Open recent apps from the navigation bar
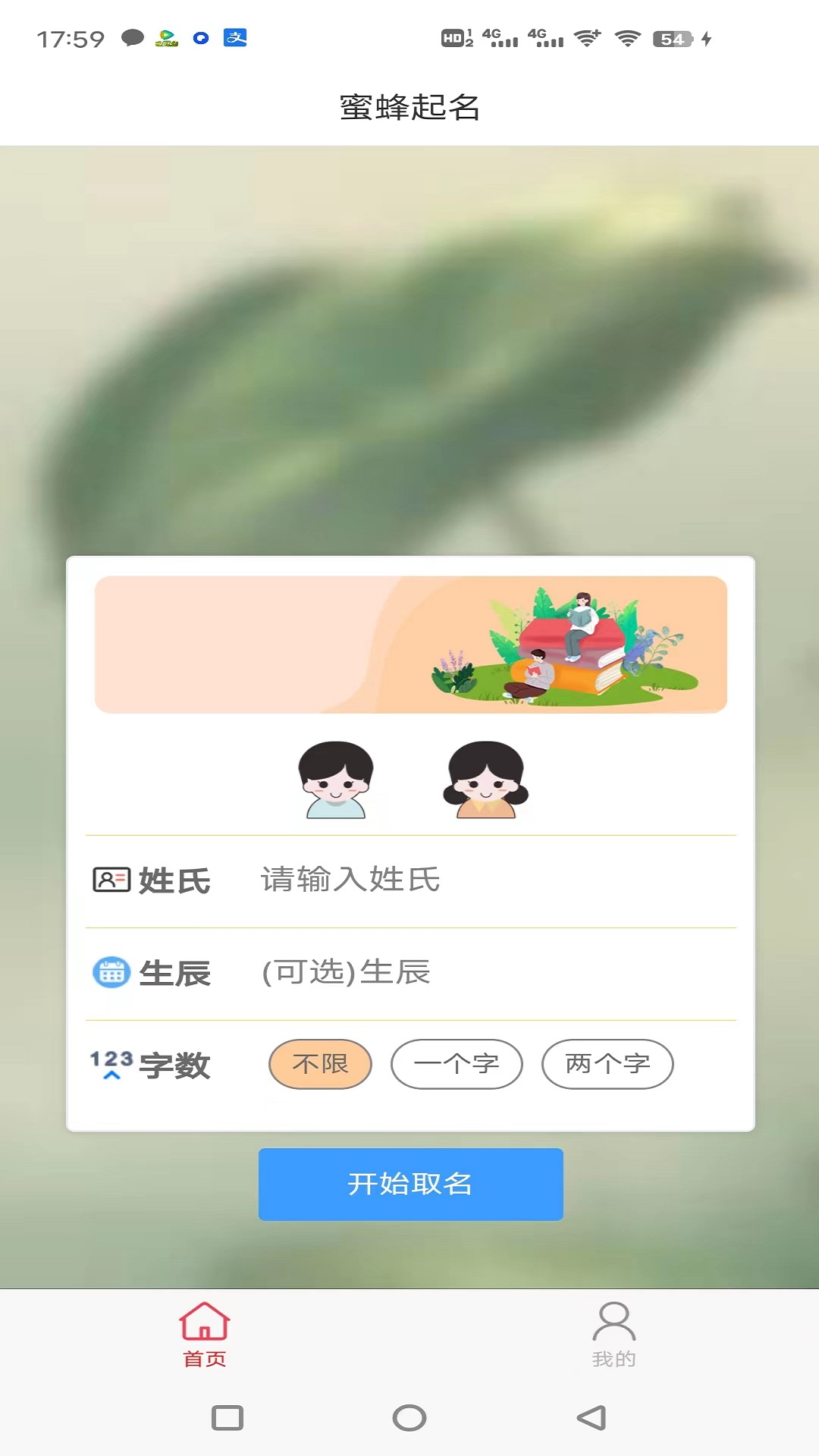The width and height of the screenshot is (819, 1456). (x=227, y=1417)
